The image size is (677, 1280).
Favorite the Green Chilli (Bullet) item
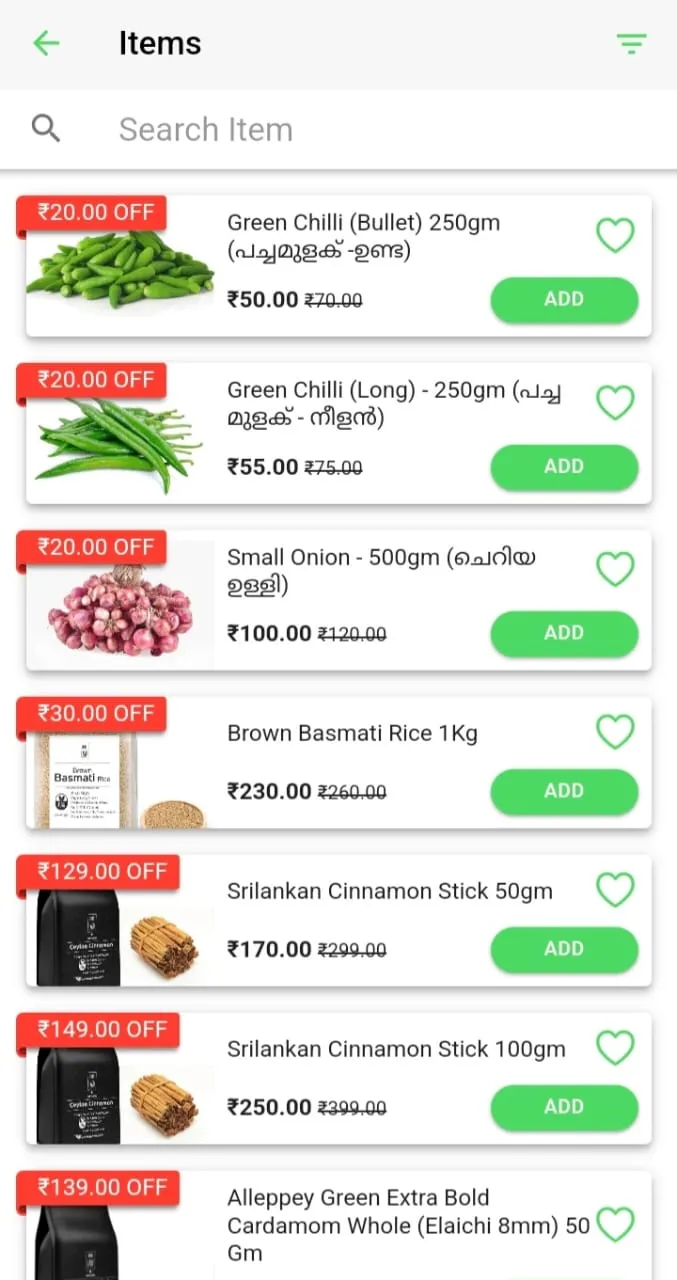click(615, 236)
